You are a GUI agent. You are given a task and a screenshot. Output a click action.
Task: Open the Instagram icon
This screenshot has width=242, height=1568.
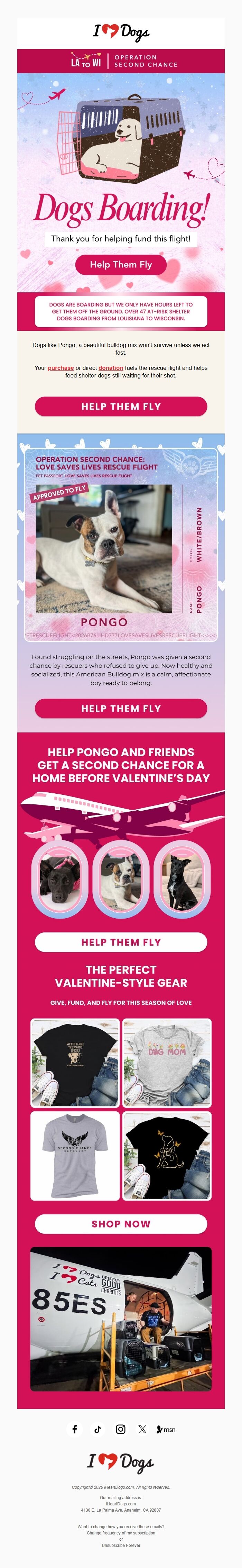pos(120,1429)
